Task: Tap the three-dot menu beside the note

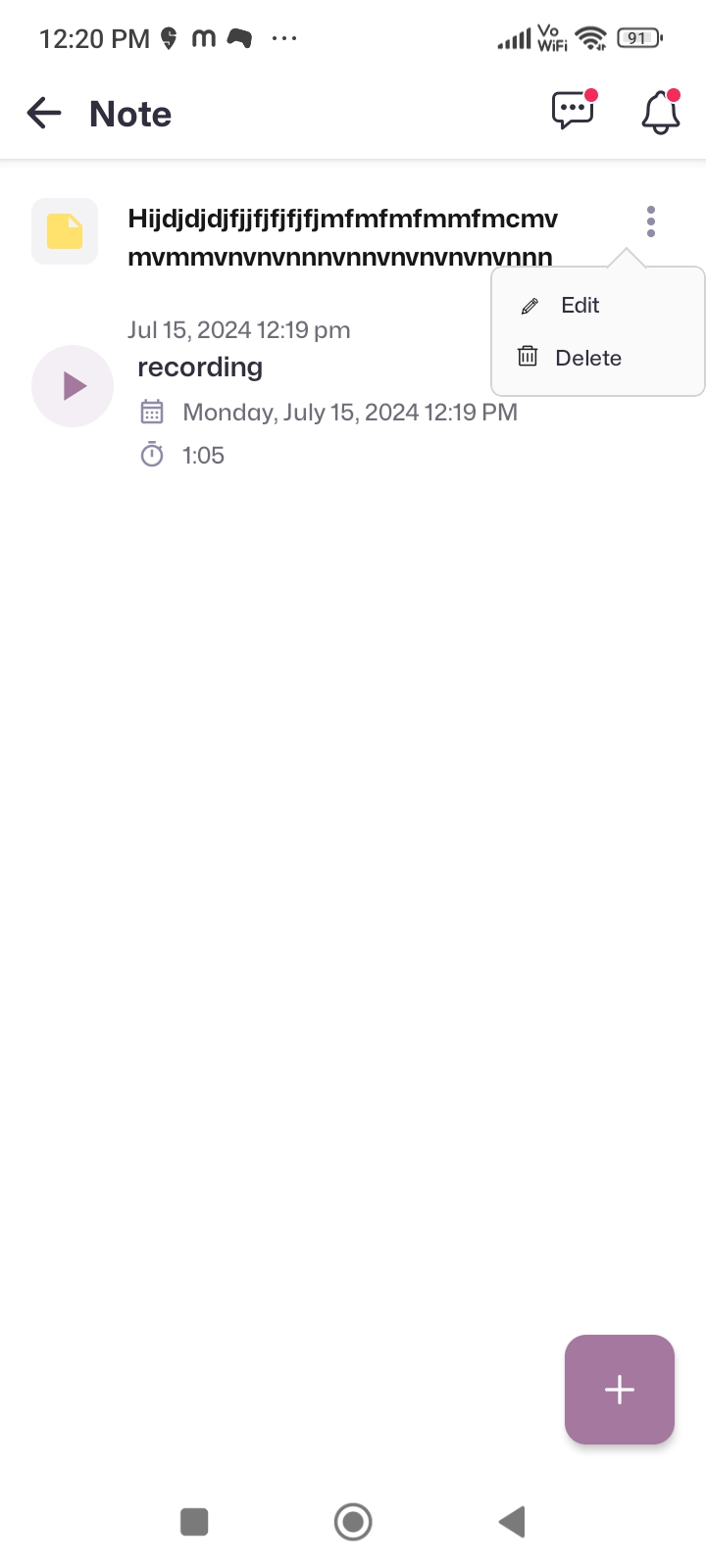Action: click(x=651, y=221)
